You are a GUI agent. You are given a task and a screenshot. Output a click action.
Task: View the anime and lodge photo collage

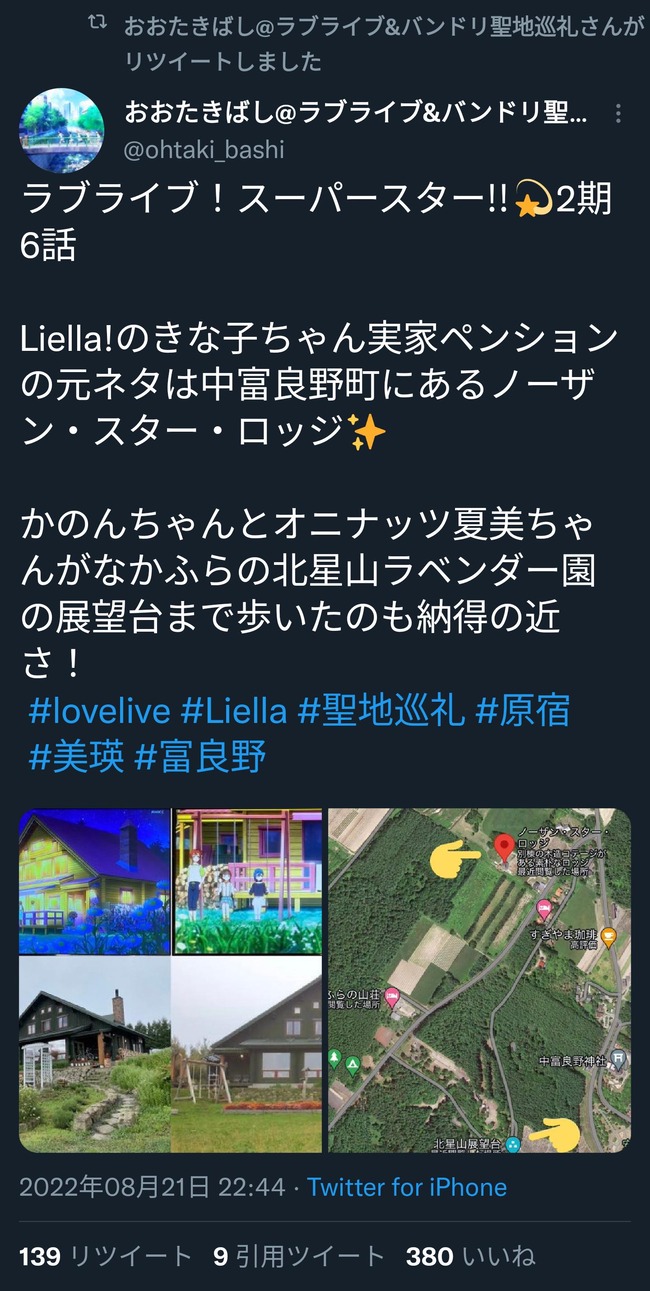click(x=170, y=980)
